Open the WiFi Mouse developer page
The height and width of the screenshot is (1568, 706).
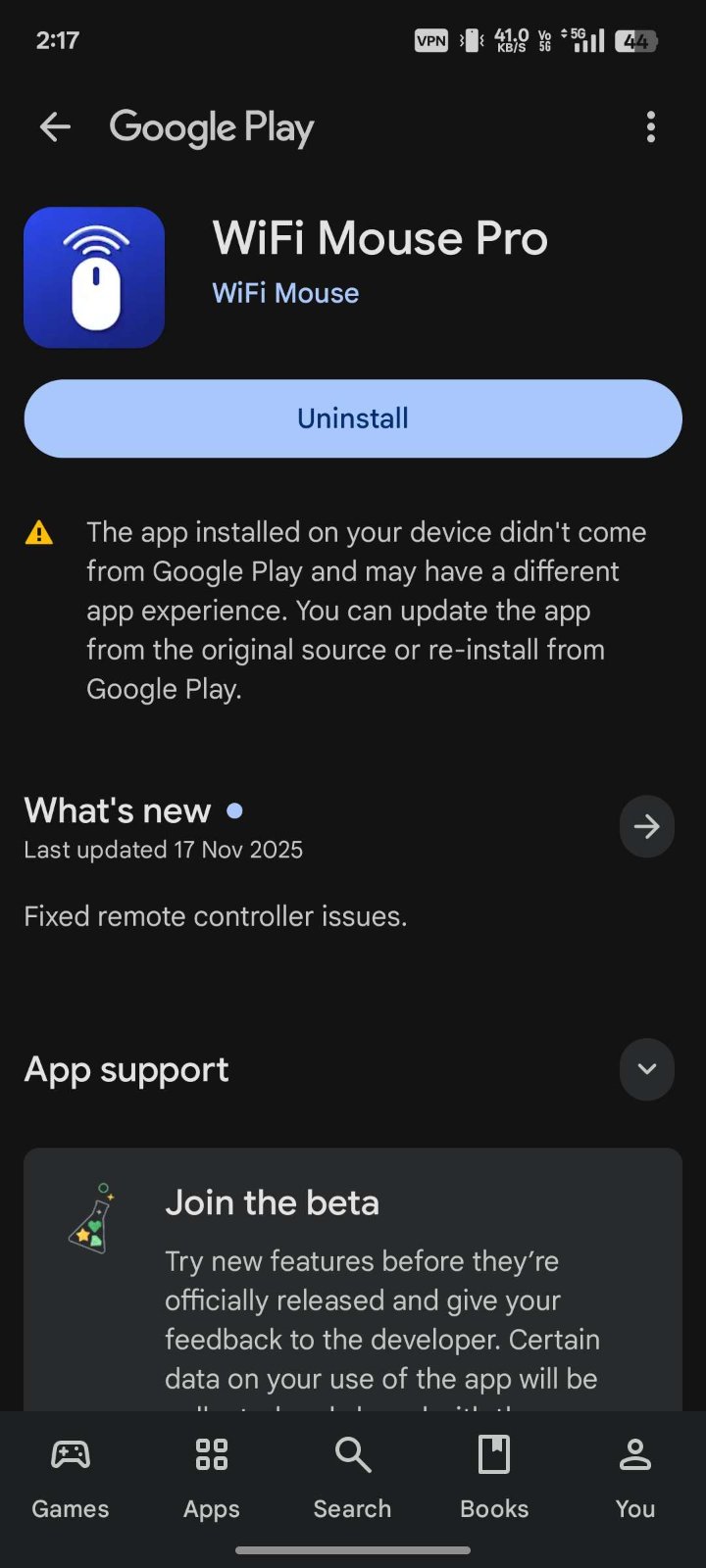point(285,293)
